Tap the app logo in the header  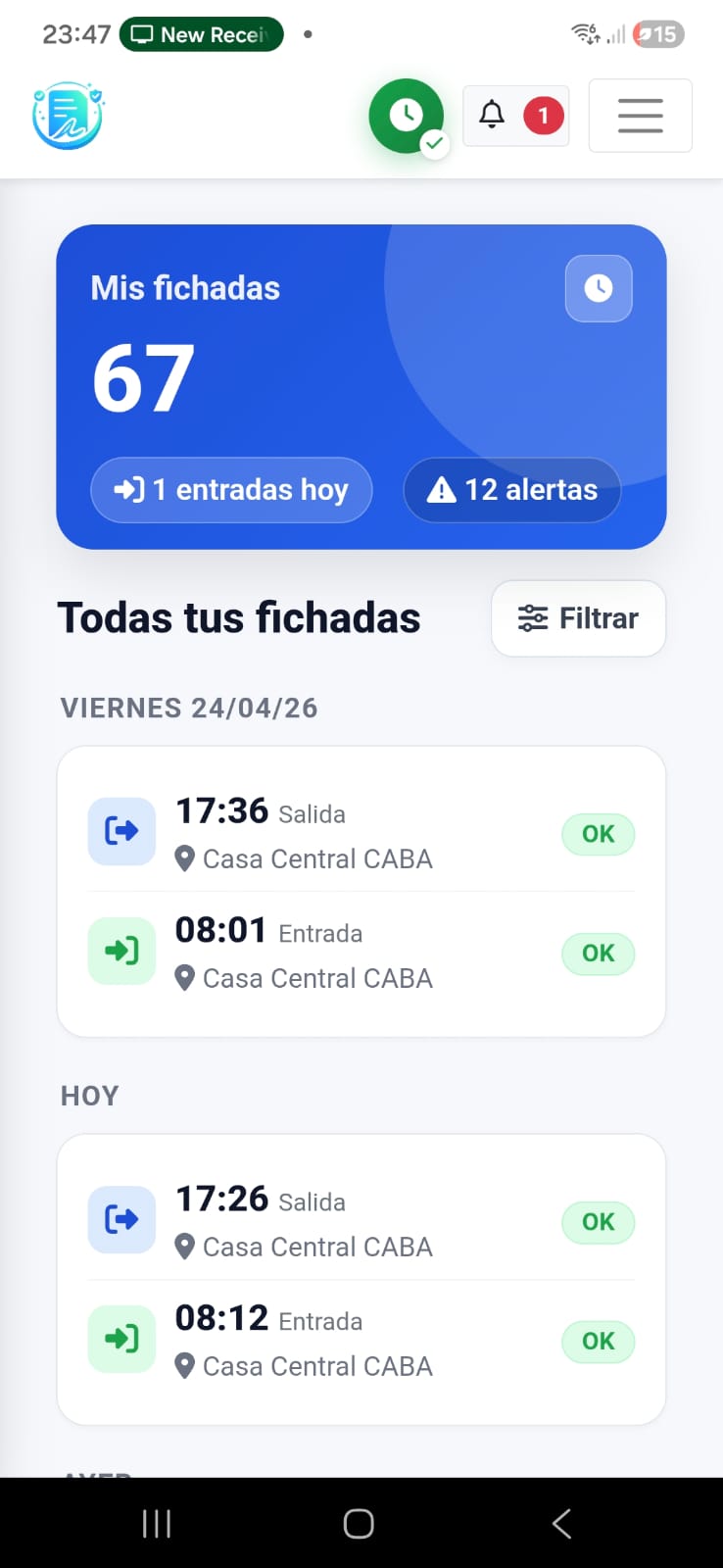click(68, 116)
